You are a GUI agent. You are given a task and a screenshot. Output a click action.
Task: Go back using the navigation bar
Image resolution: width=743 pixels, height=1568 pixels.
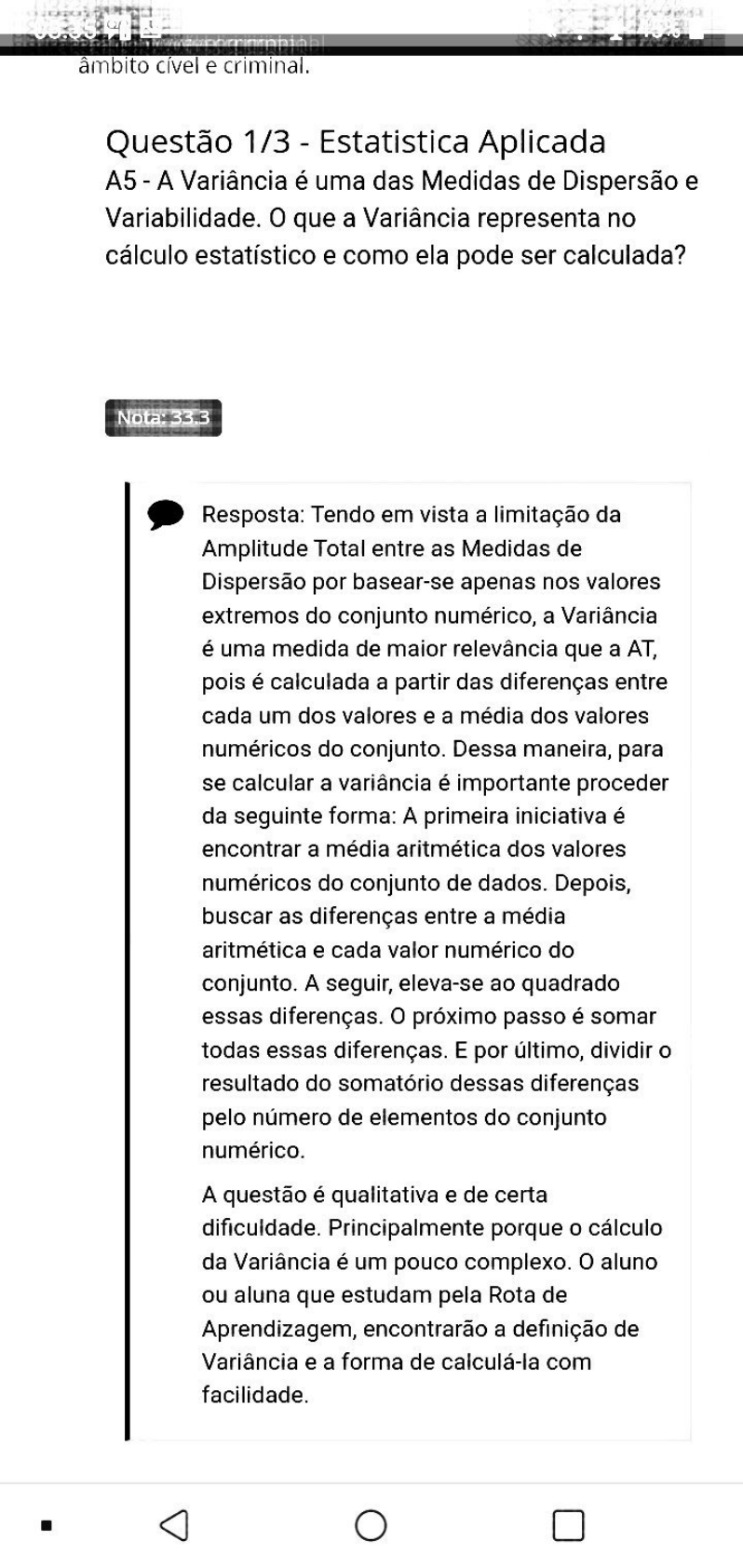tap(174, 1525)
